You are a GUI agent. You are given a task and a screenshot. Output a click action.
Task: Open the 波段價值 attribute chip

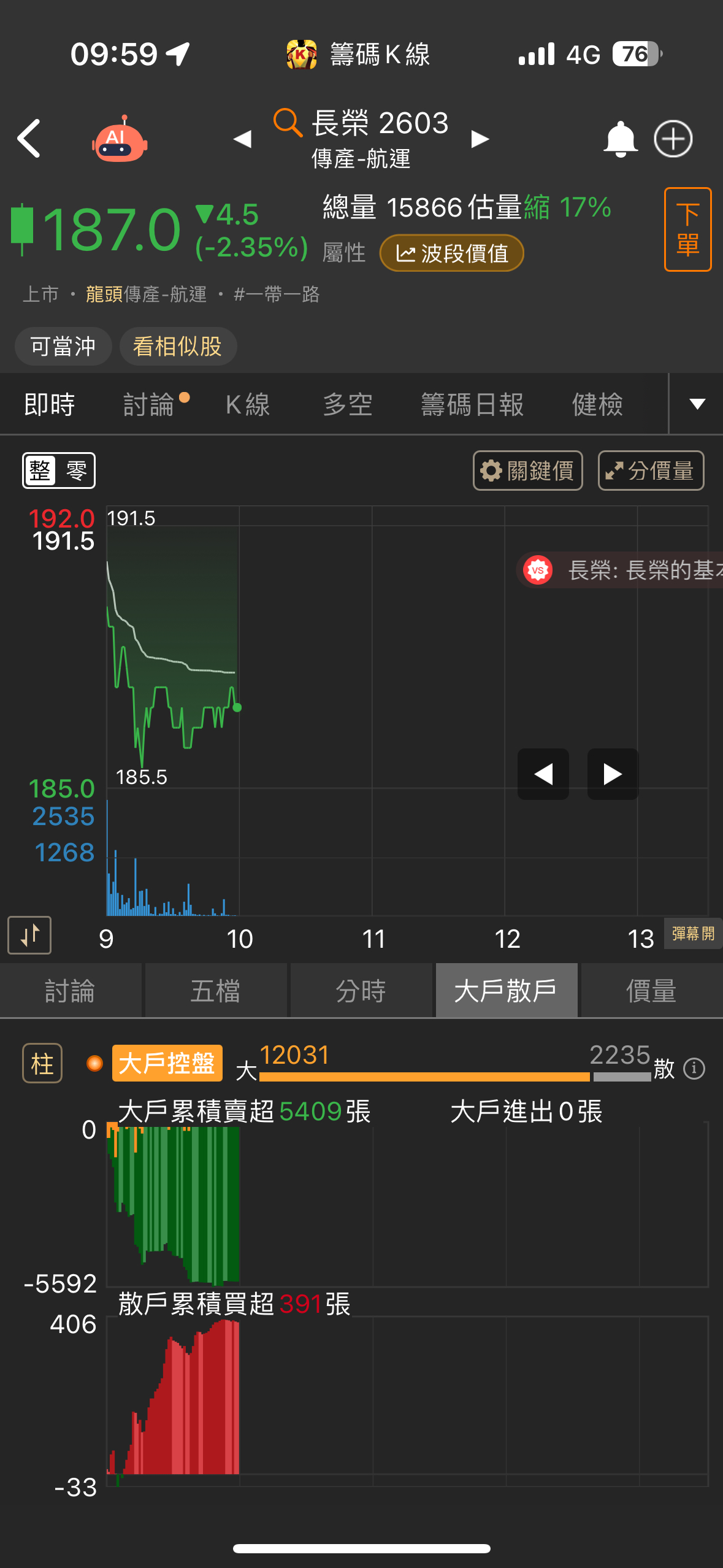[x=451, y=253]
